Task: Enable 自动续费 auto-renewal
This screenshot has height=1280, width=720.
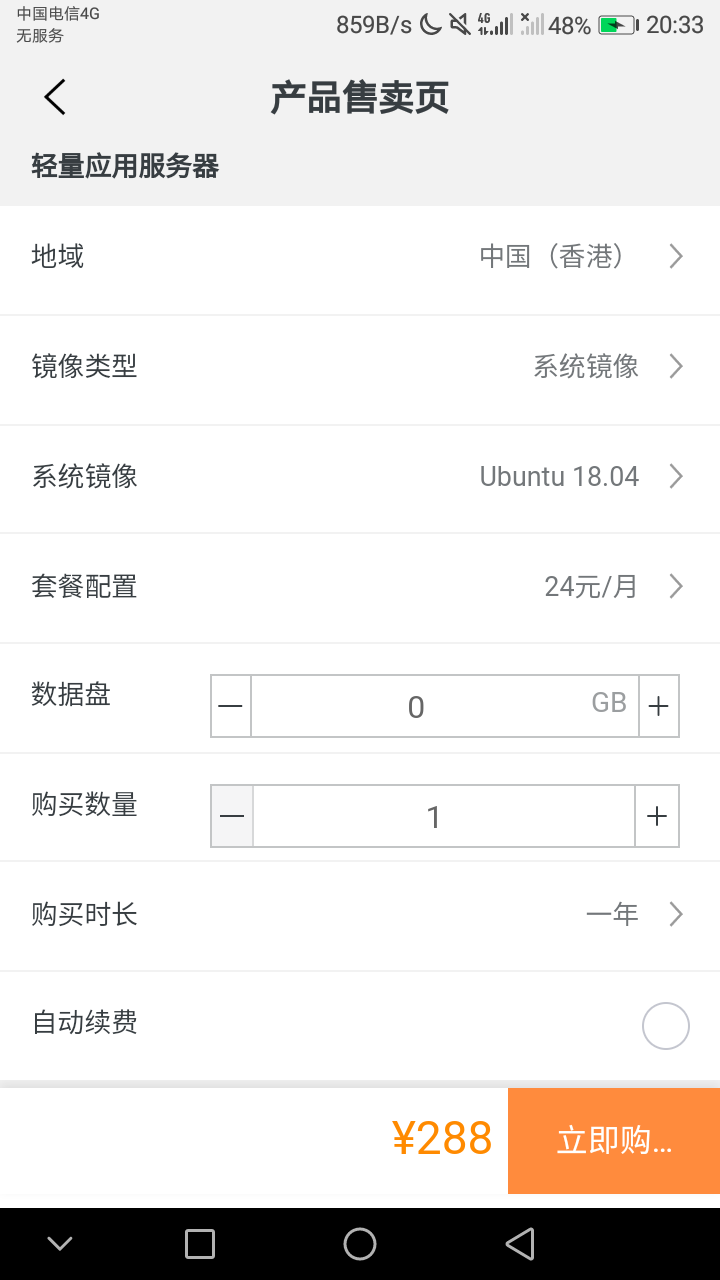Action: point(666,1026)
